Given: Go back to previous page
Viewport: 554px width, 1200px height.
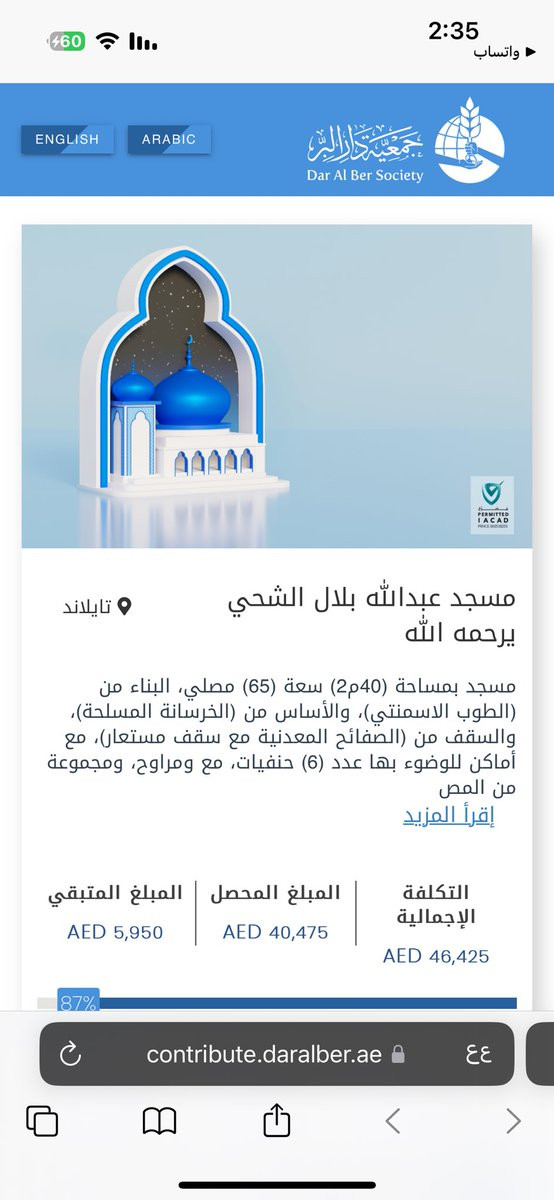Looking at the screenshot, I should pyautogui.click(x=393, y=1121).
